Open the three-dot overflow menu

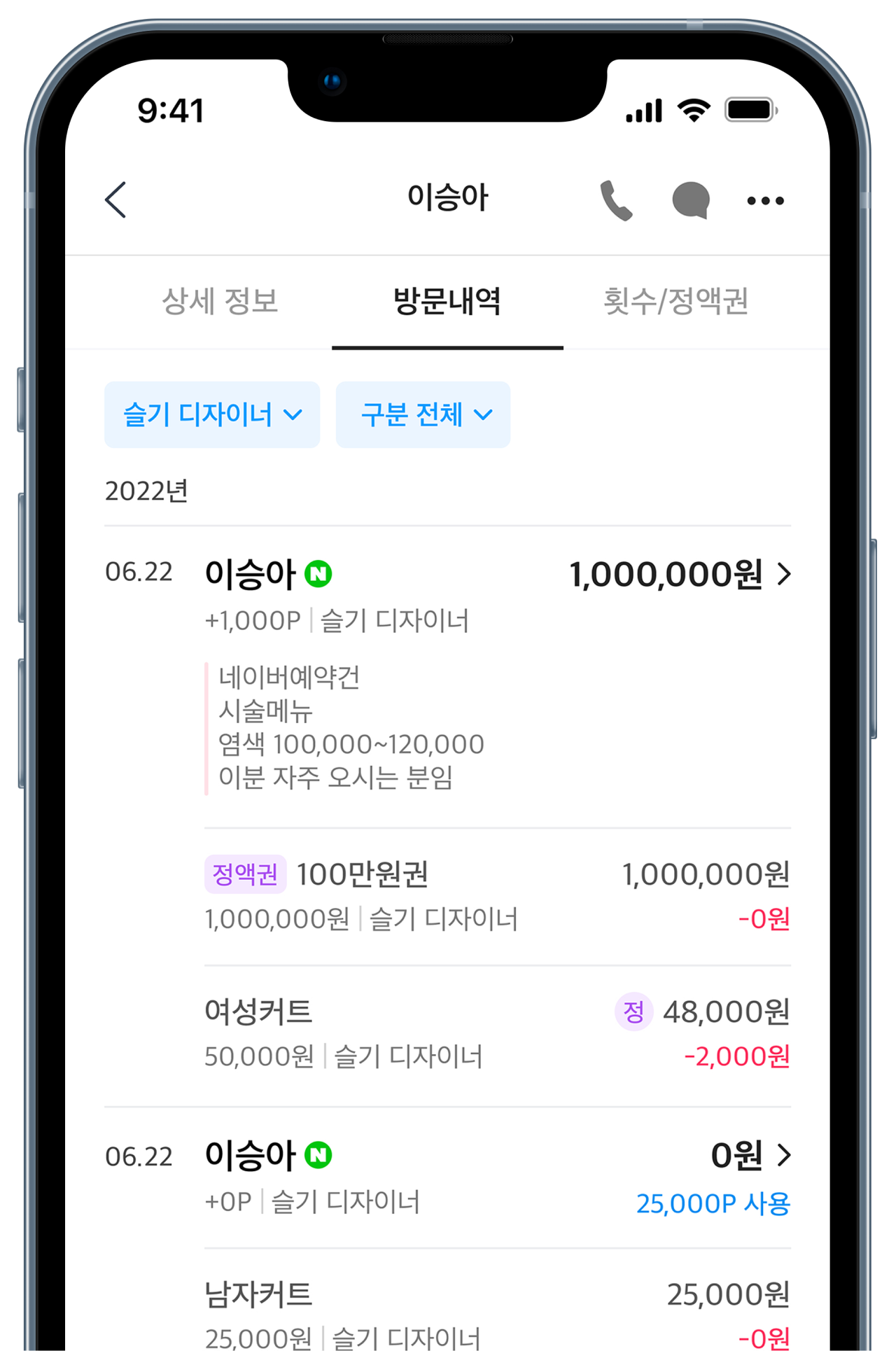[765, 201]
